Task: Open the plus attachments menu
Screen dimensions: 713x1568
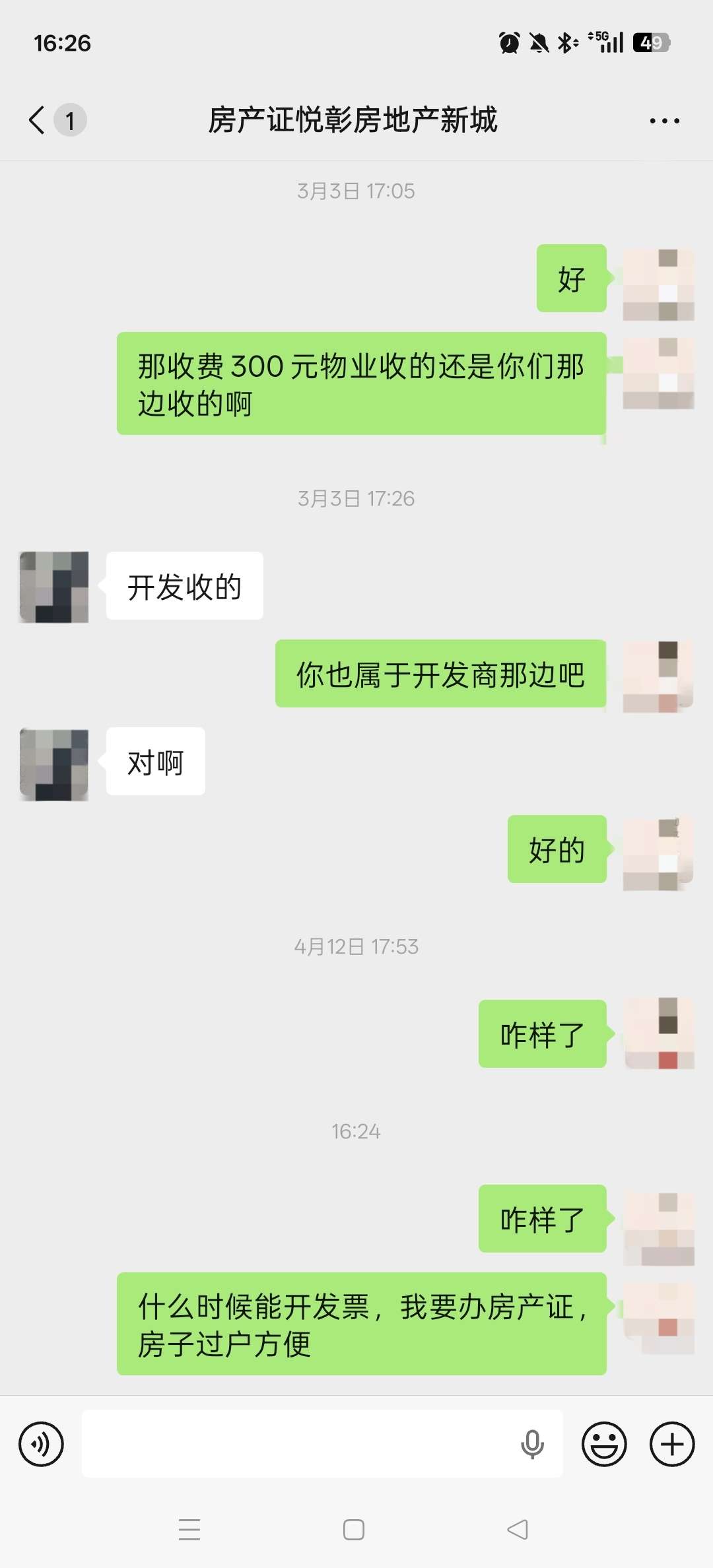Action: point(672,1444)
